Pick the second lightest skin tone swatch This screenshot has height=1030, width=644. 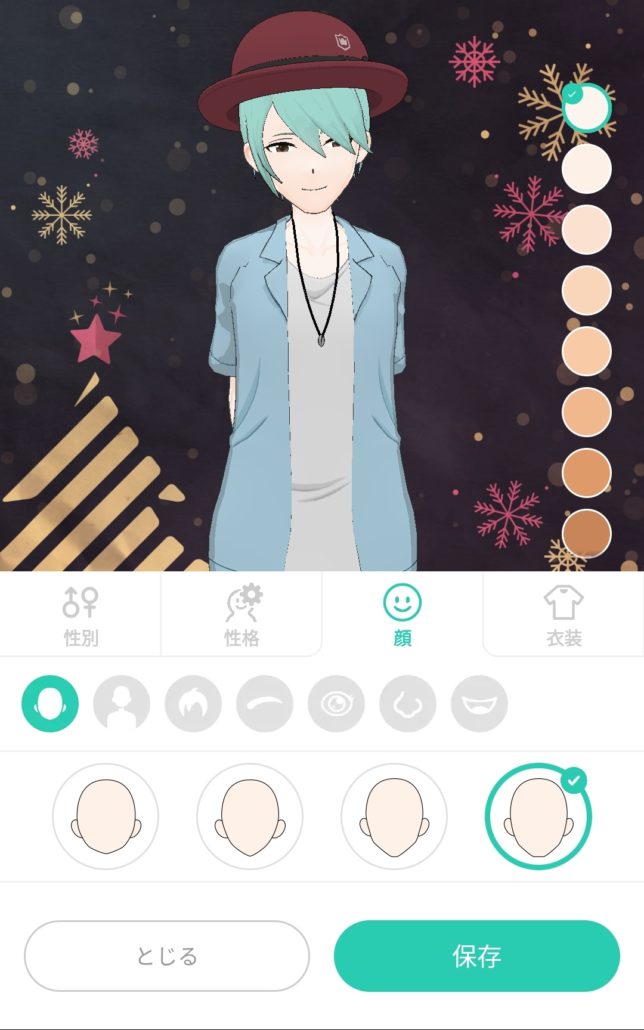click(x=587, y=168)
